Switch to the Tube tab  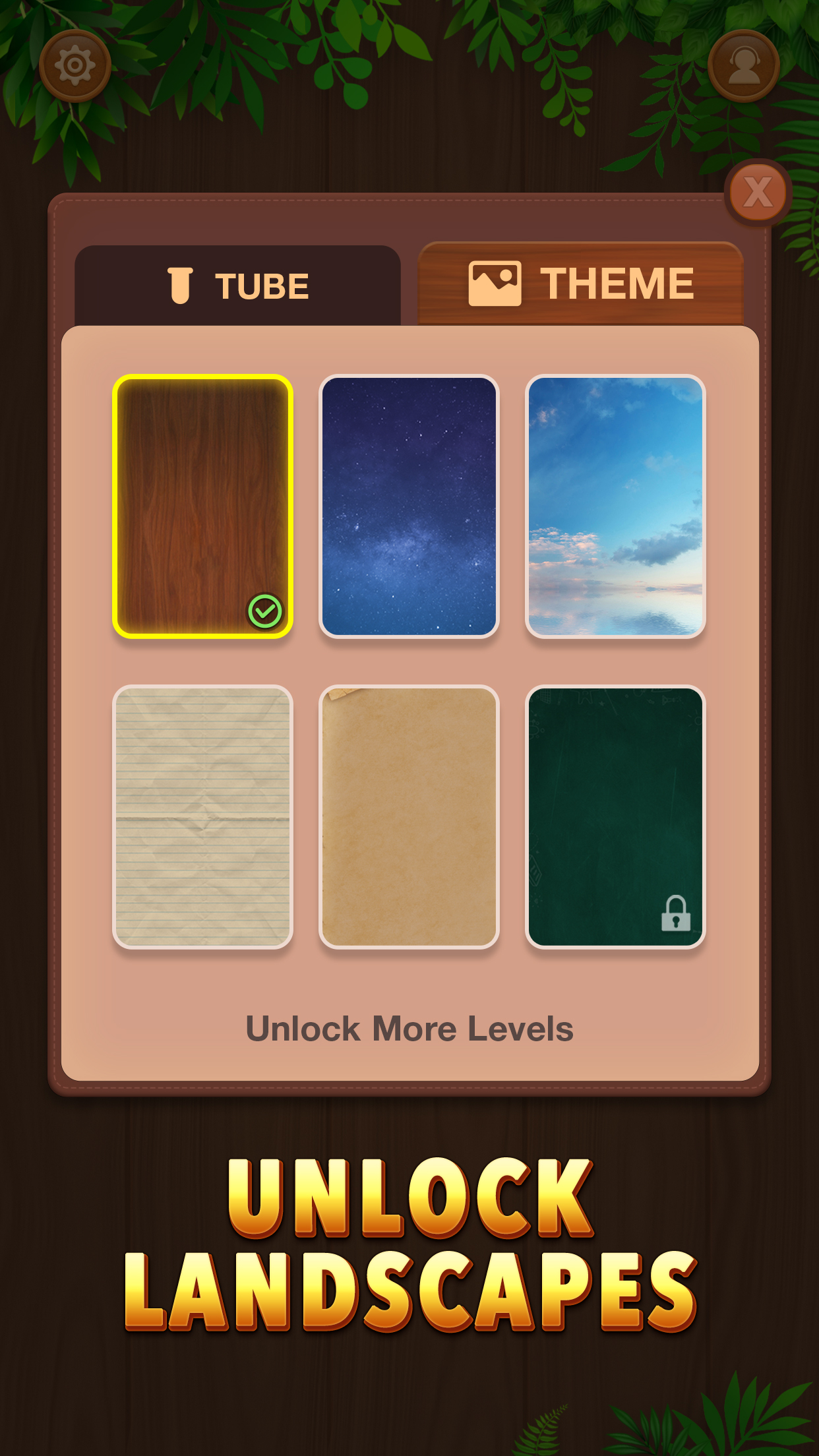(x=237, y=286)
